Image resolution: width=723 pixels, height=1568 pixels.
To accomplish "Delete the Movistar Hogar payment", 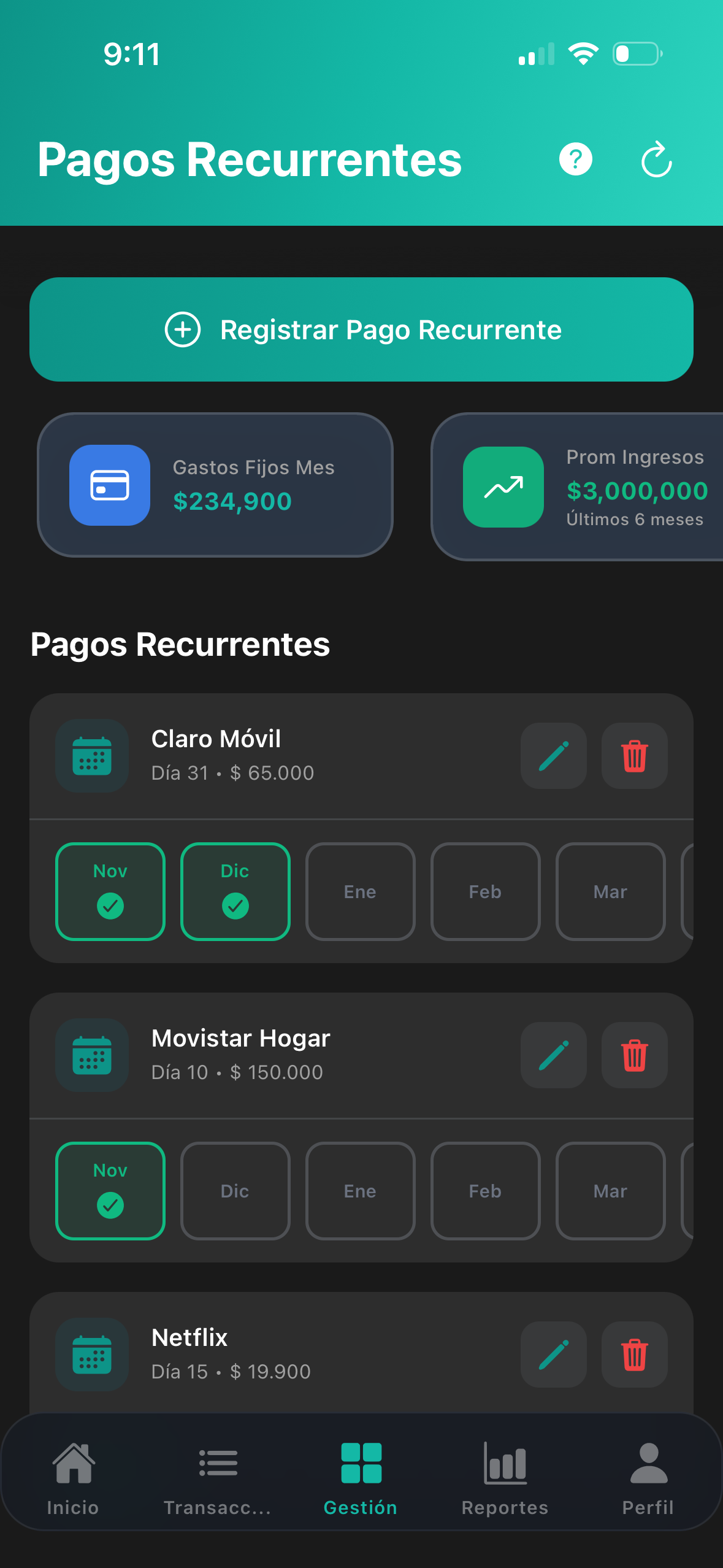I will pos(634,1055).
